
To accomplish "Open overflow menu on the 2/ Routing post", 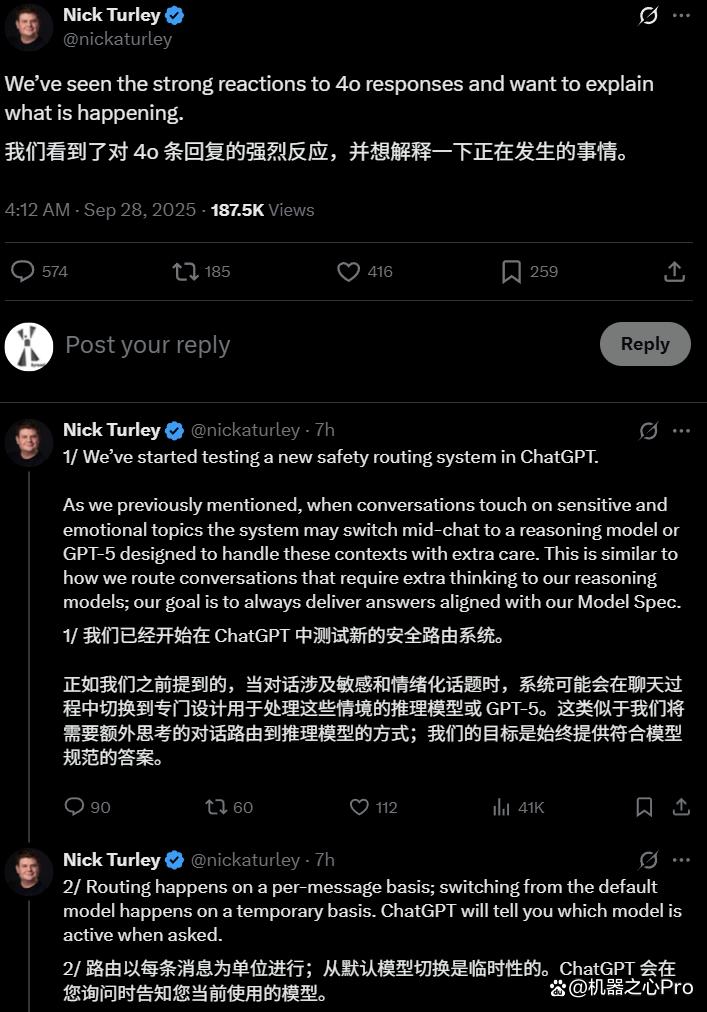I will click(681, 860).
